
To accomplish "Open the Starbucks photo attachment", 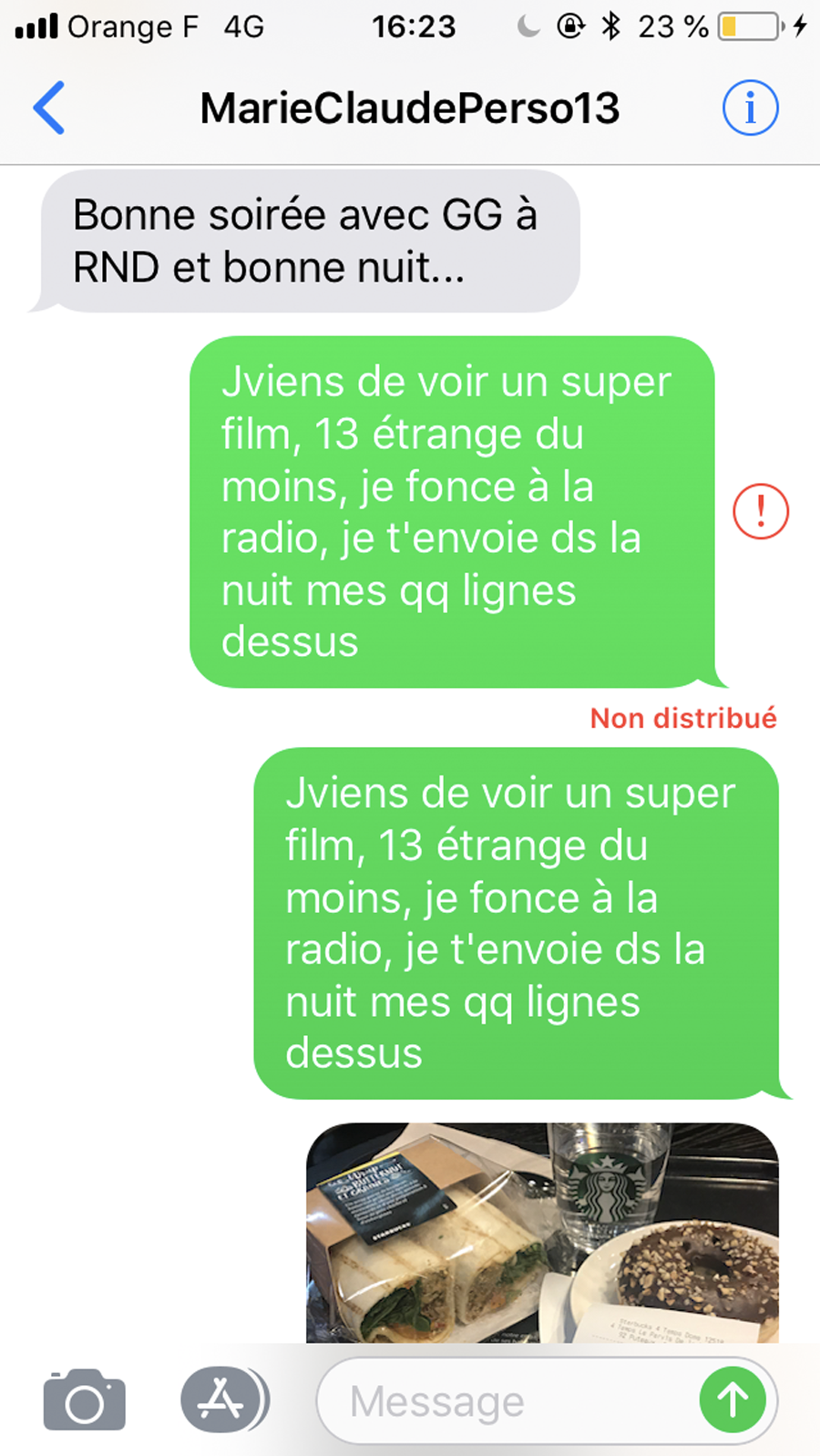I will pos(542,1232).
